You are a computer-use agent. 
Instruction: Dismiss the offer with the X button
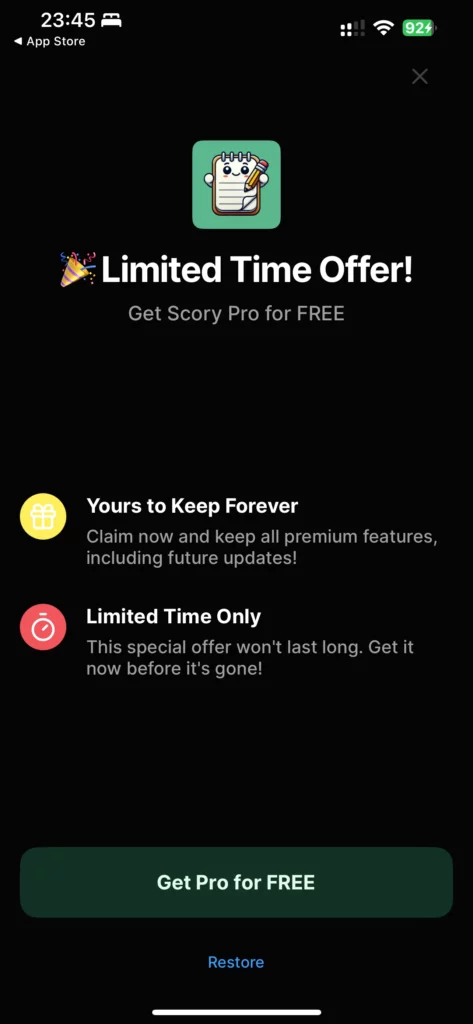(419, 76)
